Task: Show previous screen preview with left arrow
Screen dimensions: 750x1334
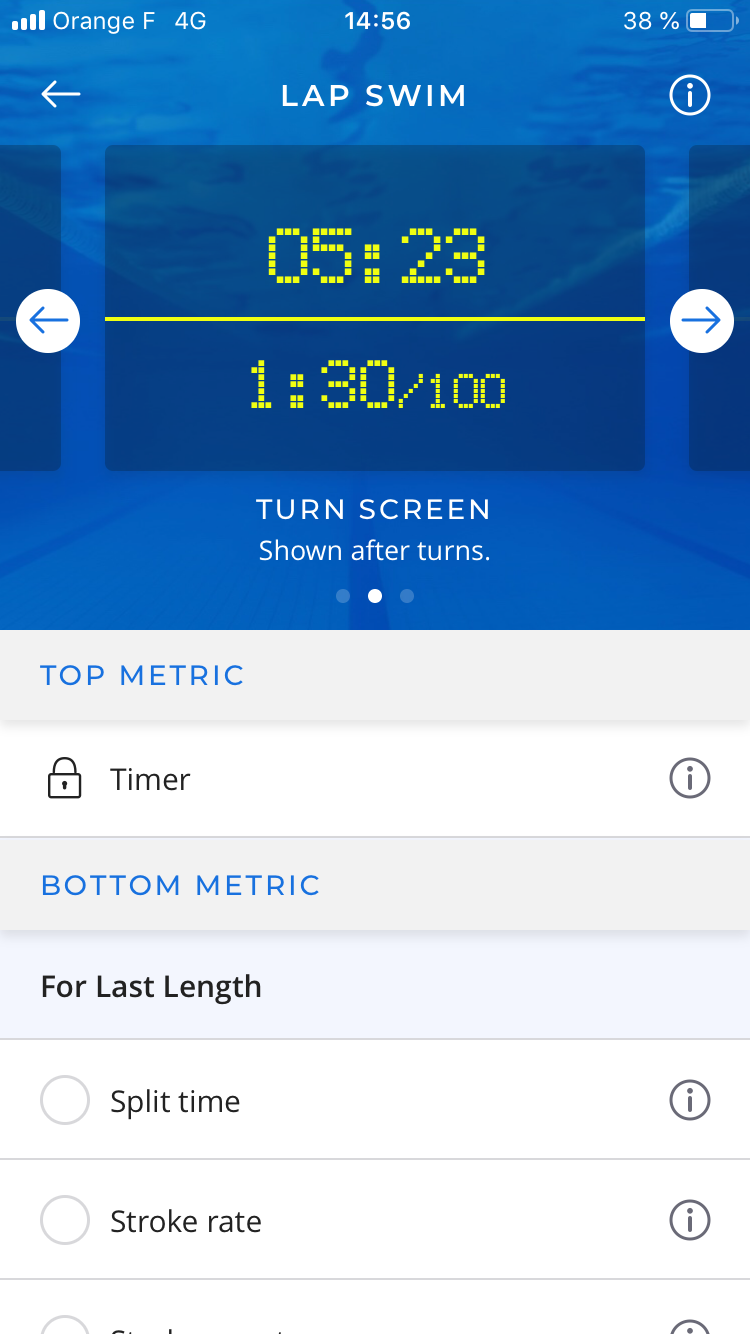Action: (x=48, y=321)
